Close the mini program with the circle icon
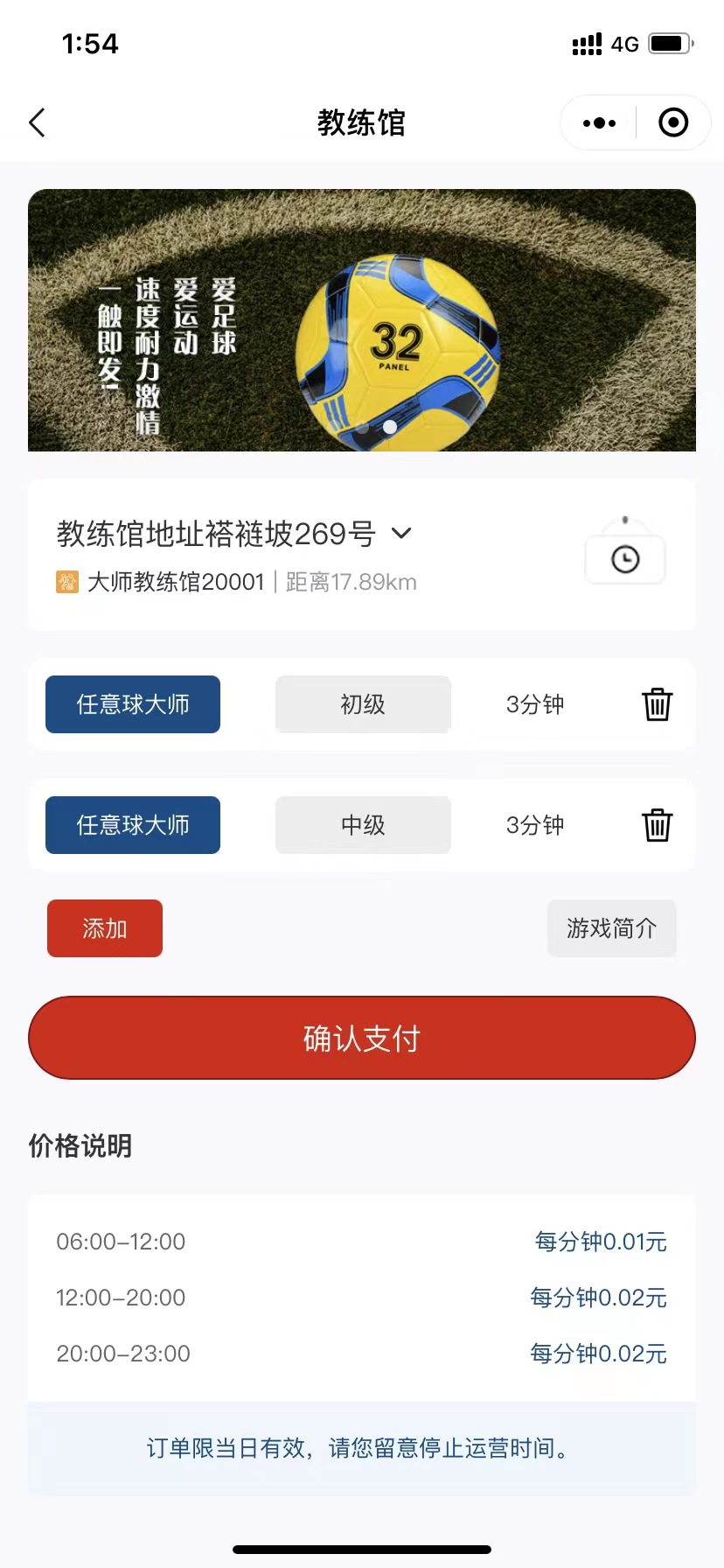 pos(672,123)
